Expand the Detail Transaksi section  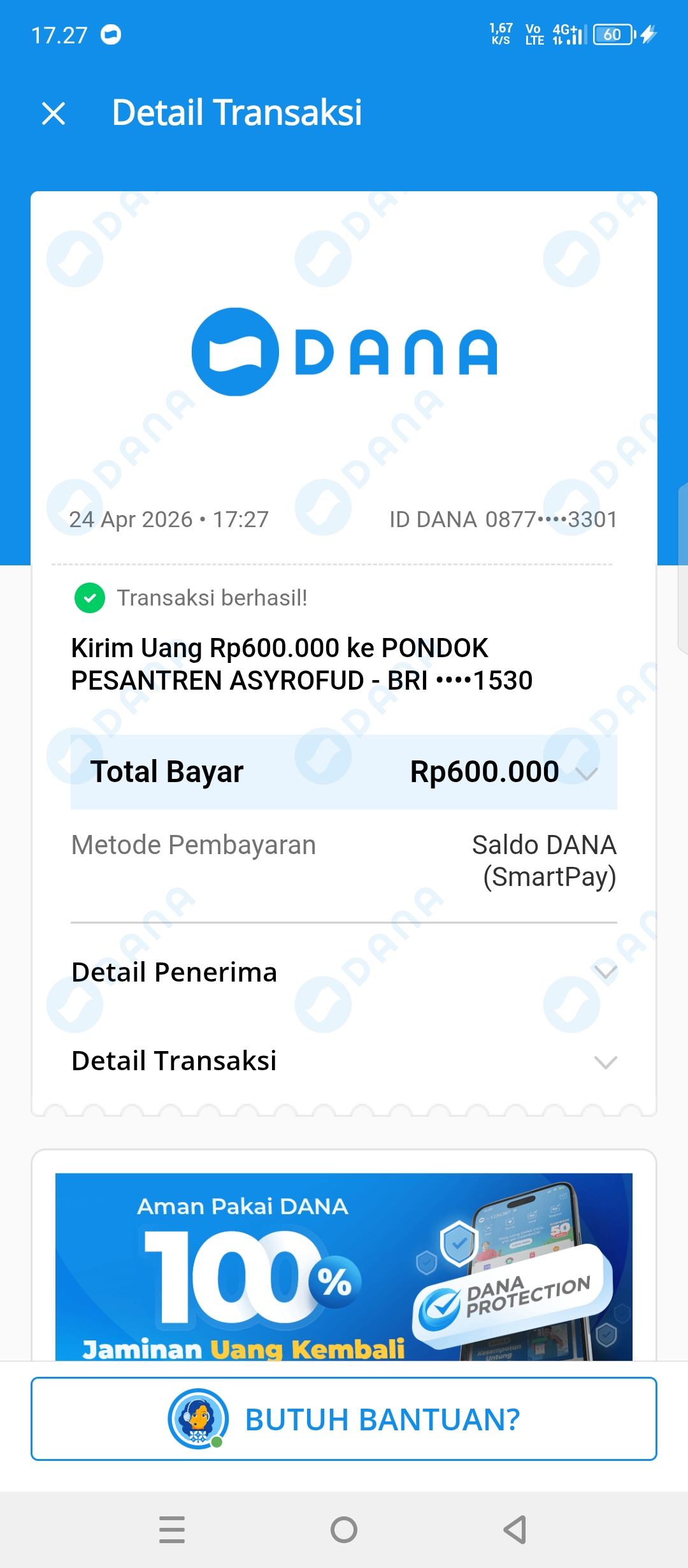point(605,1062)
